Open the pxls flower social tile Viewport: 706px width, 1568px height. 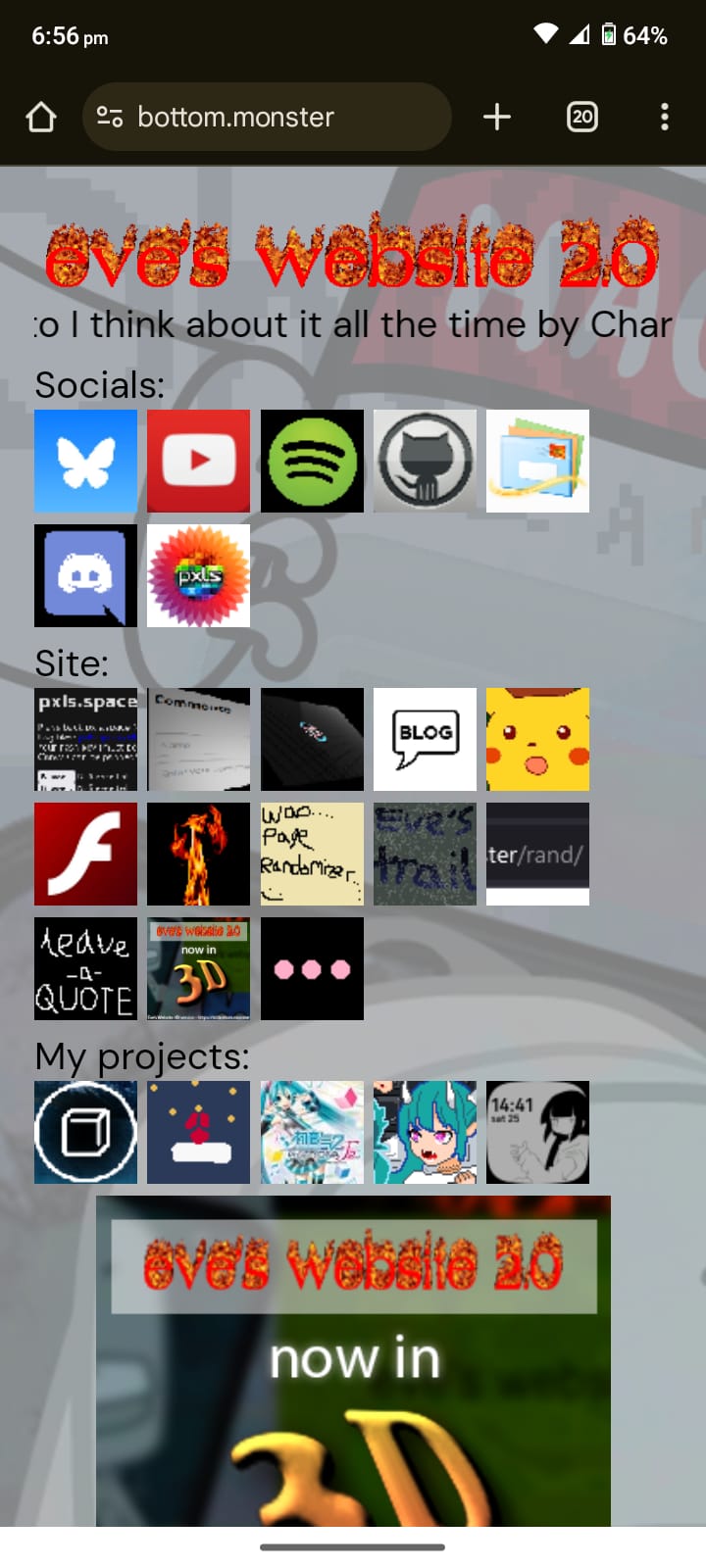(198, 575)
